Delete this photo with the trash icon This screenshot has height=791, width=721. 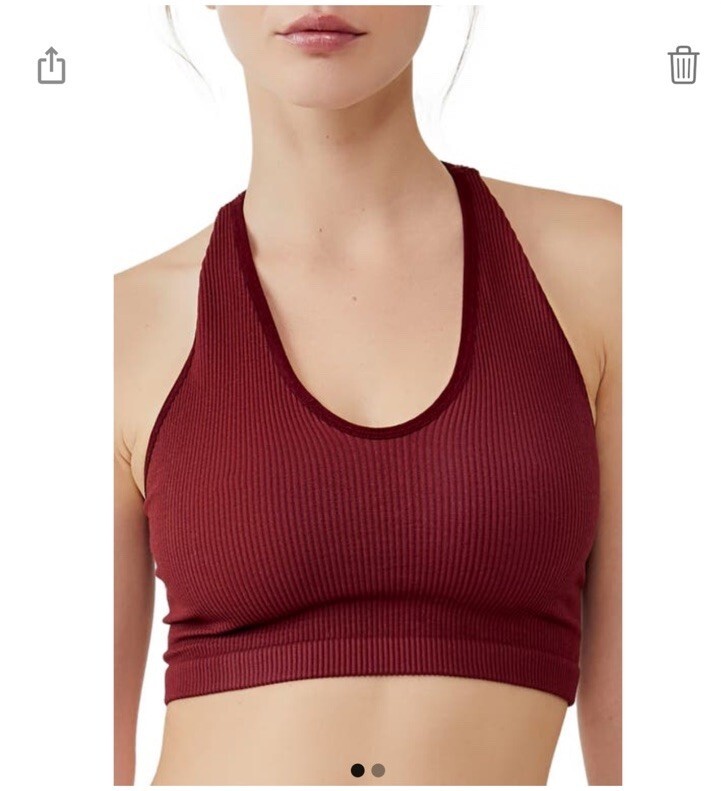click(683, 65)
